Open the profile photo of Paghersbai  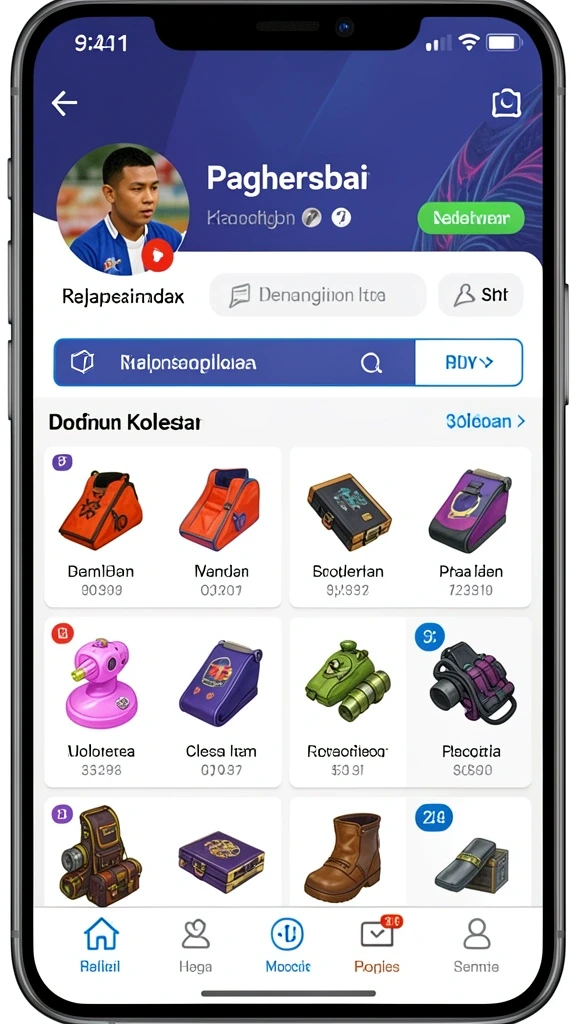coord(123,209)
